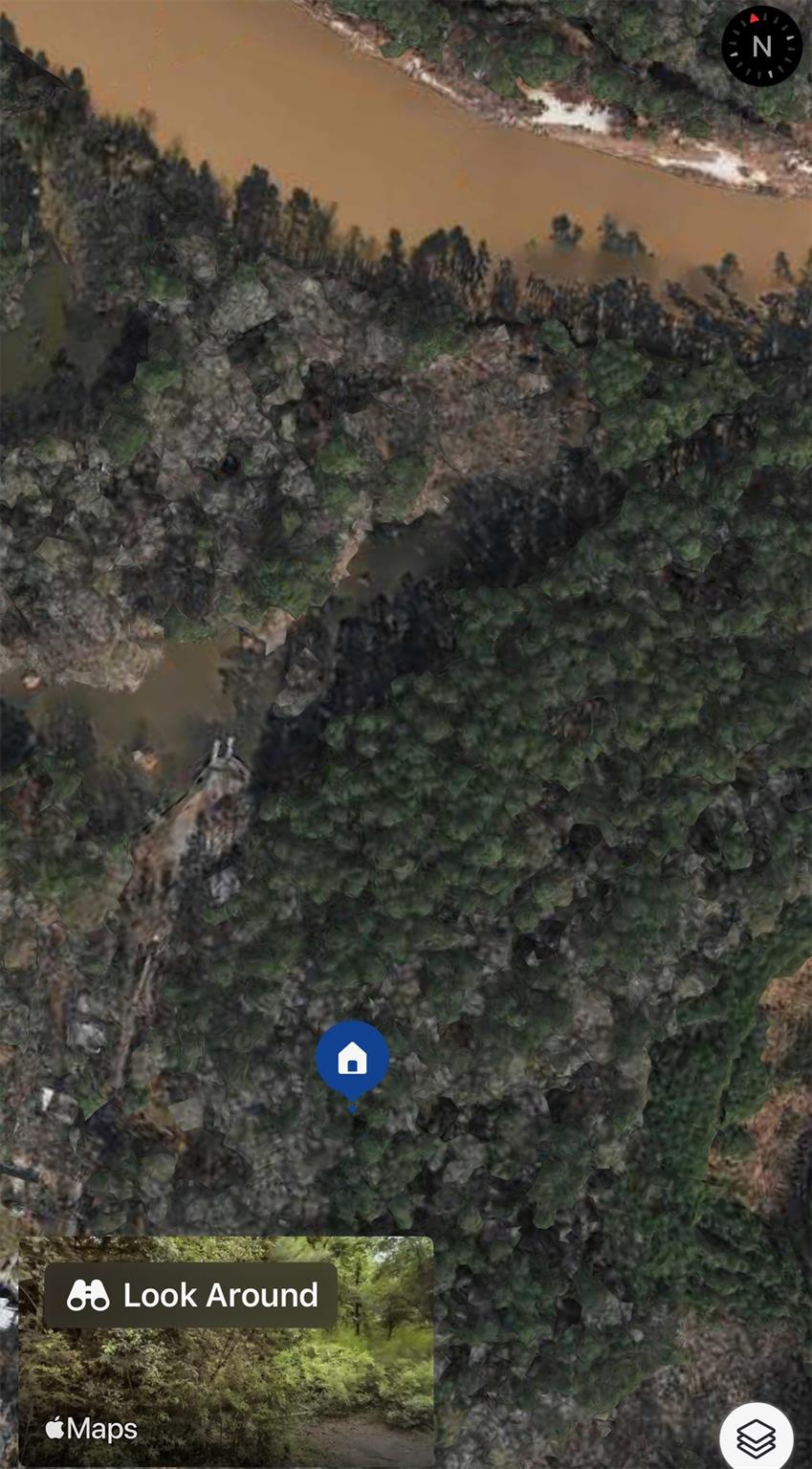Tap the compass to reset north
812x1469 pixels.
click(x=761, y=46)
